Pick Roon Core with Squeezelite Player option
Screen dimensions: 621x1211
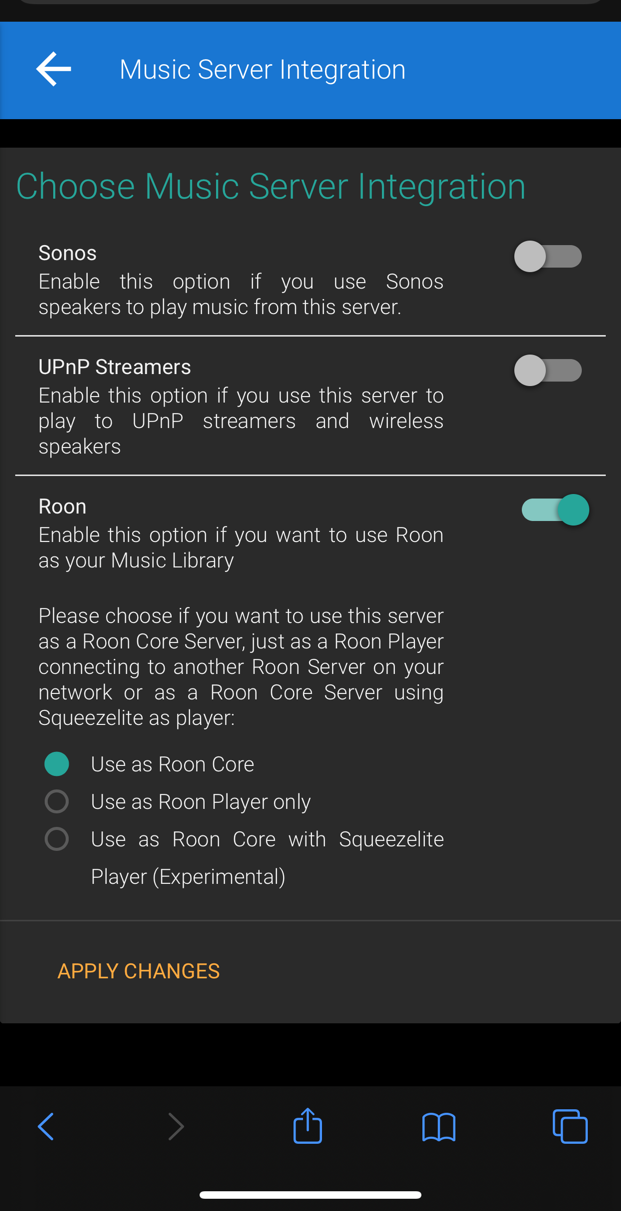click(57, 839)
